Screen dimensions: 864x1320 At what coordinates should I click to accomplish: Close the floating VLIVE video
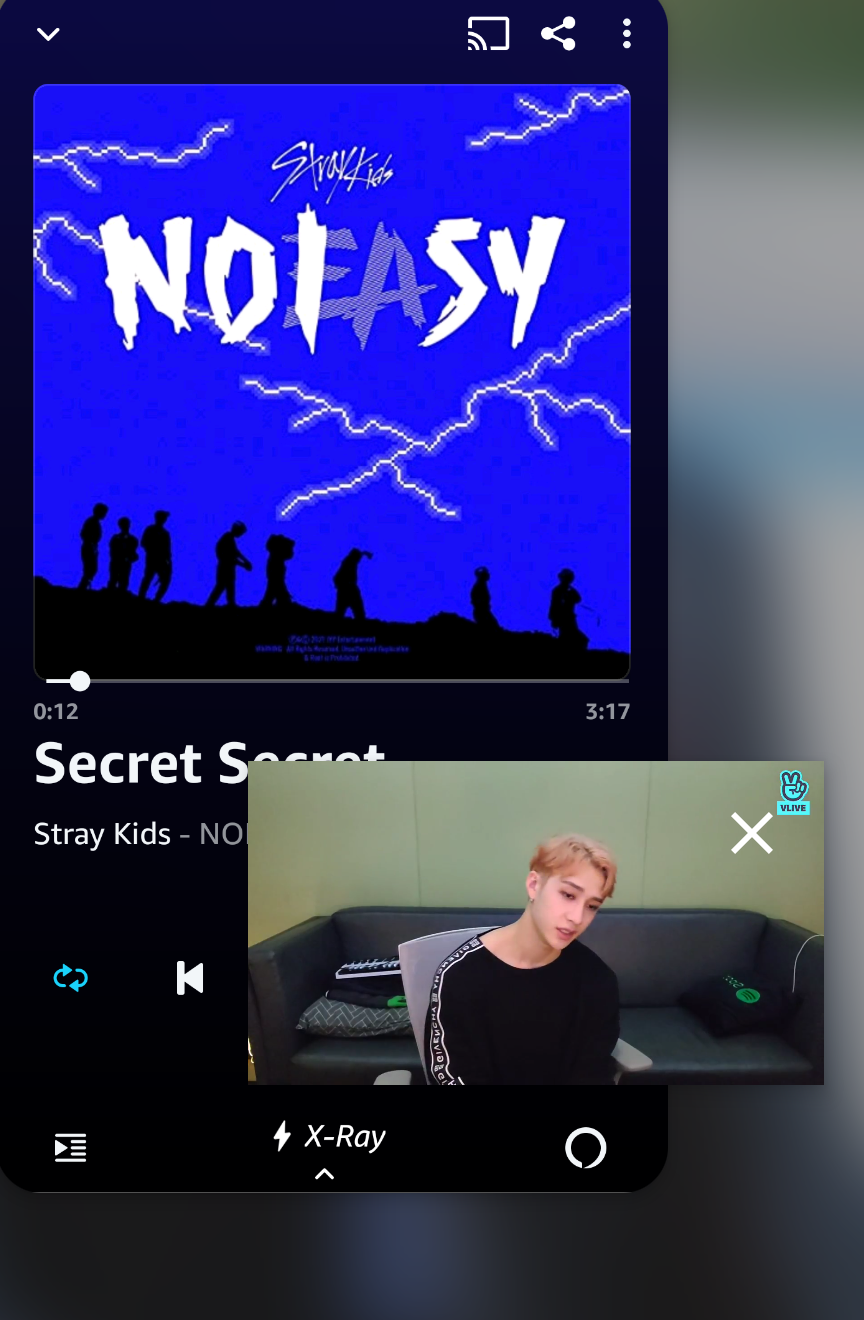(751, 833)
